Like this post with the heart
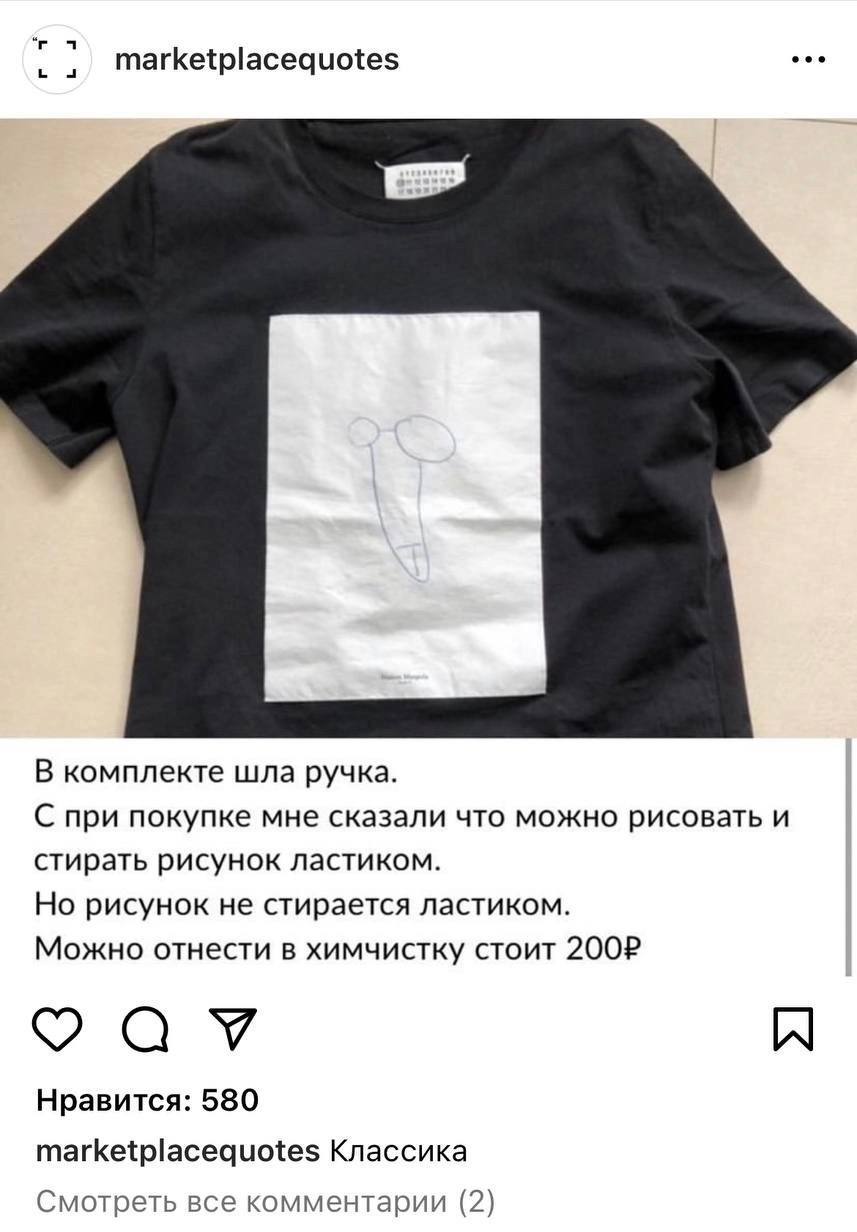The height and width of the screenshot is (1232, 857). 57,1029
